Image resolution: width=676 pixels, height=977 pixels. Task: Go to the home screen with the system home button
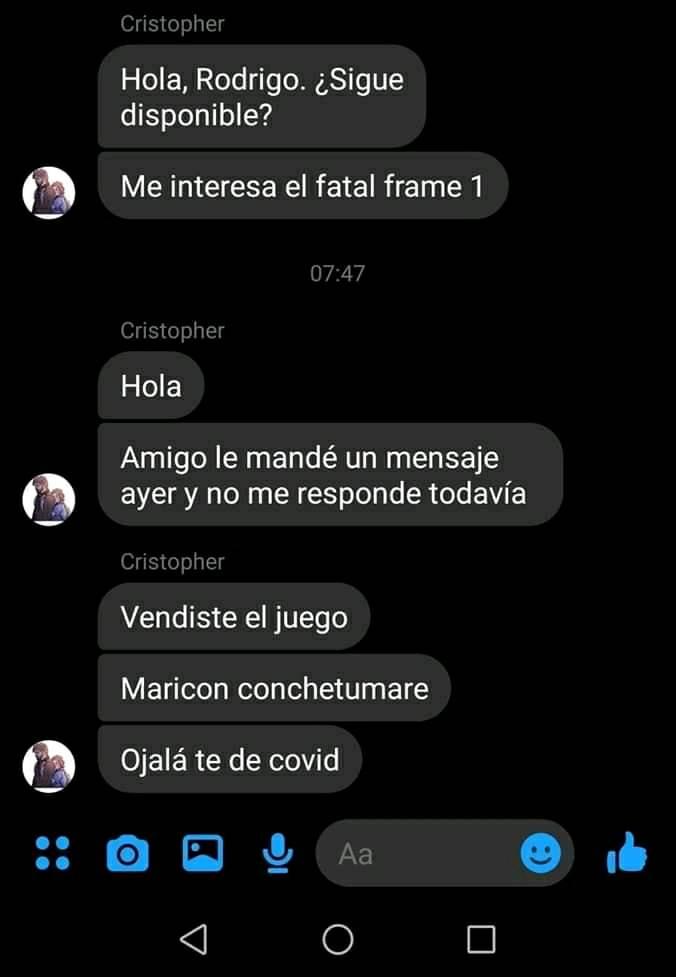click(338, 938)
